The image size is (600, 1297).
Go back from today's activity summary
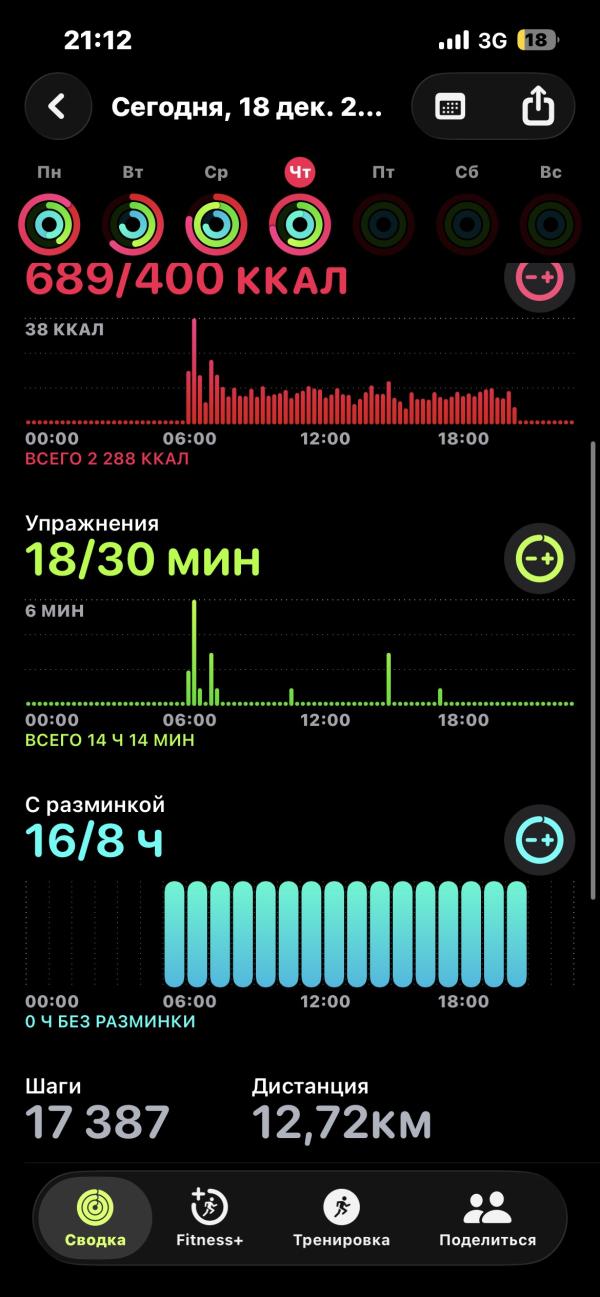click(x=57, y=107)
